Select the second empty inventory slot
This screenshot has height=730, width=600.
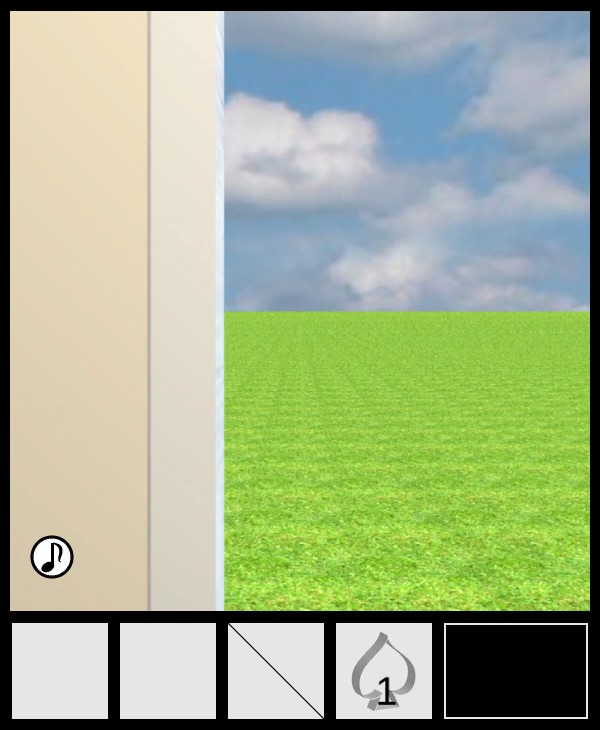[168, 671]
